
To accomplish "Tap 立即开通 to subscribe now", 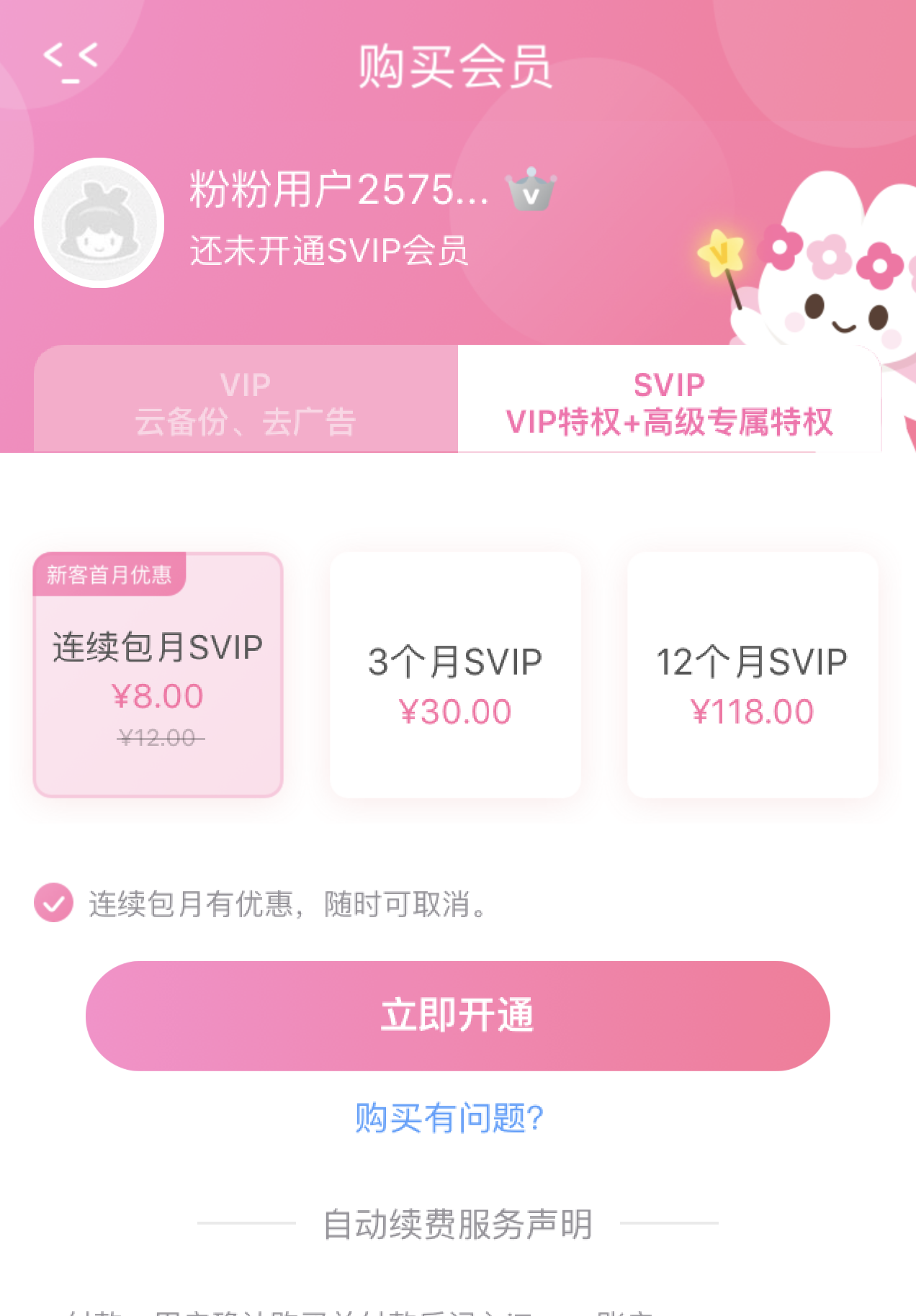I will pos(458,1015).
